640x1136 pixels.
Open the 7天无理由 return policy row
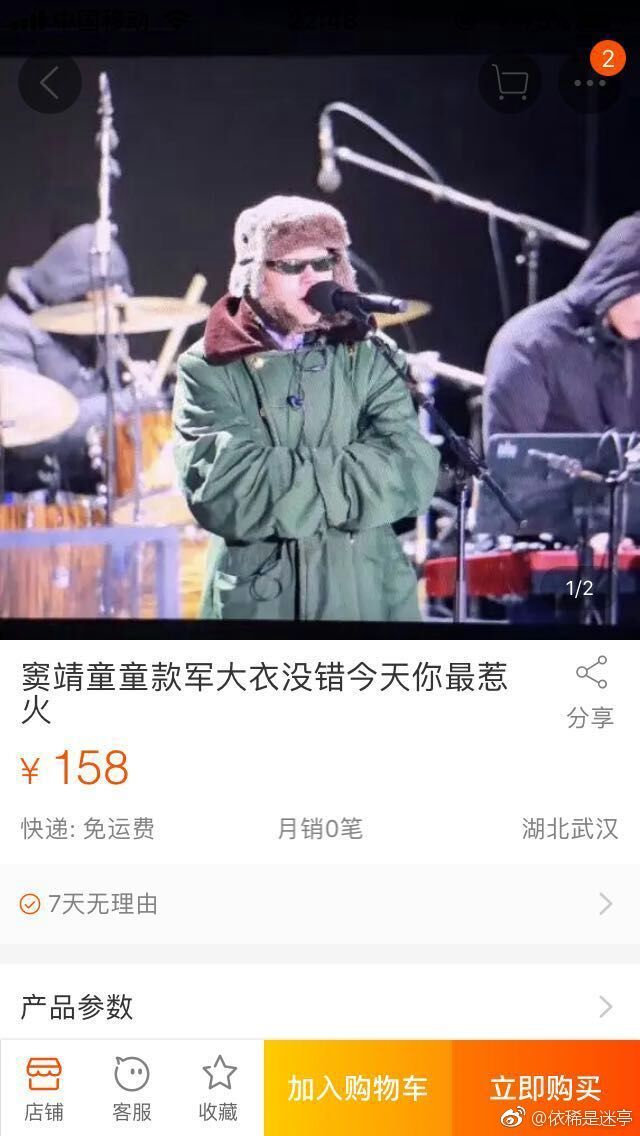[320, 904]
